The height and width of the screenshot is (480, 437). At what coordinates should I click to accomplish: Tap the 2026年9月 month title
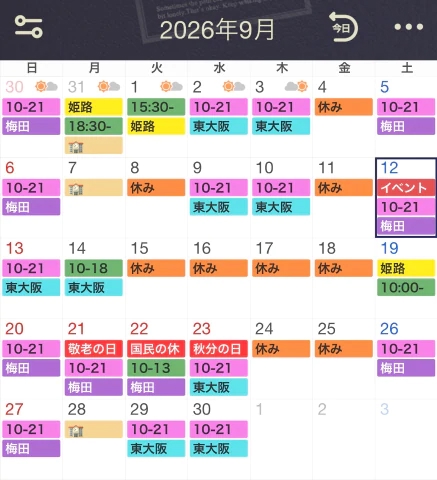pos(217,30)
